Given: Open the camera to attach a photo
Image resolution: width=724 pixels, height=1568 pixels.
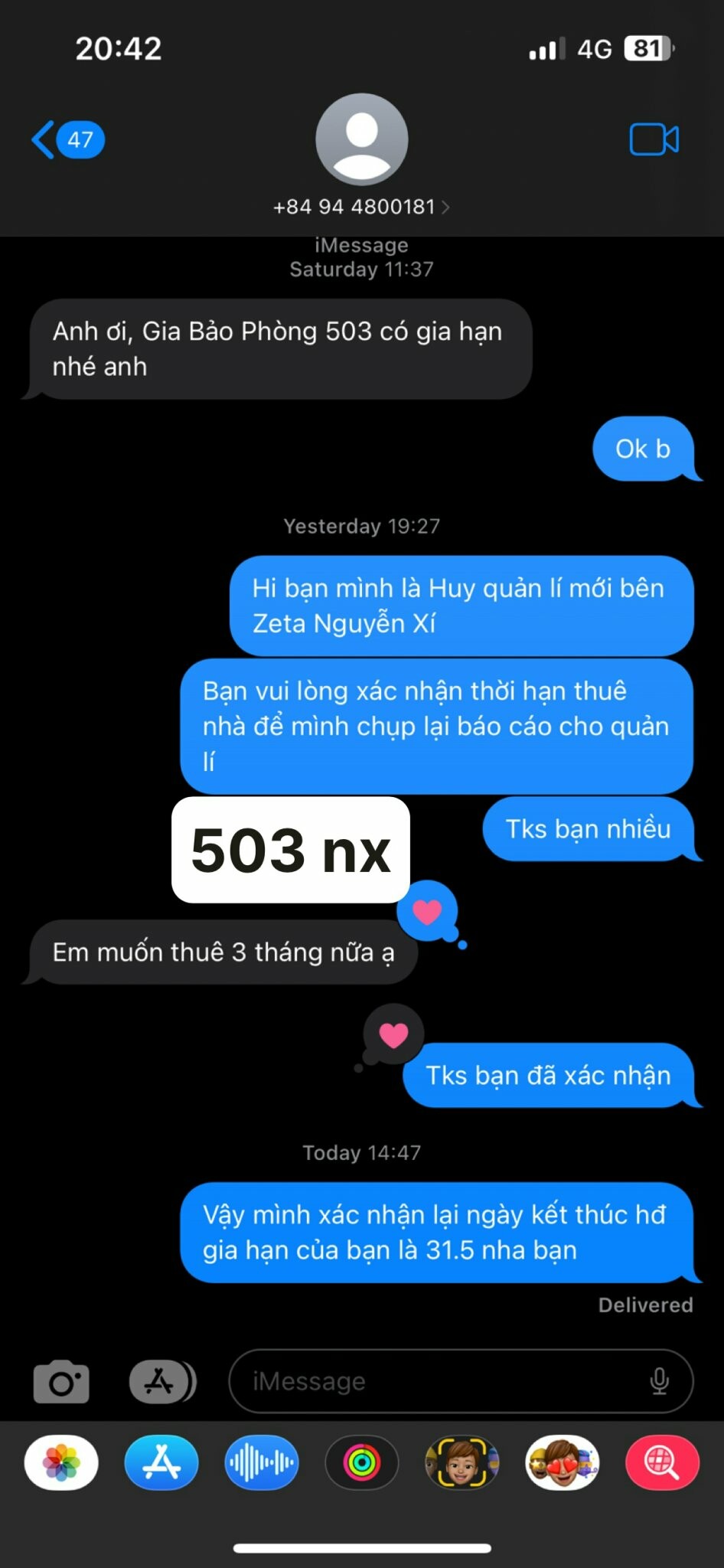Looking at the screenshot, I should coord(61,1381).
